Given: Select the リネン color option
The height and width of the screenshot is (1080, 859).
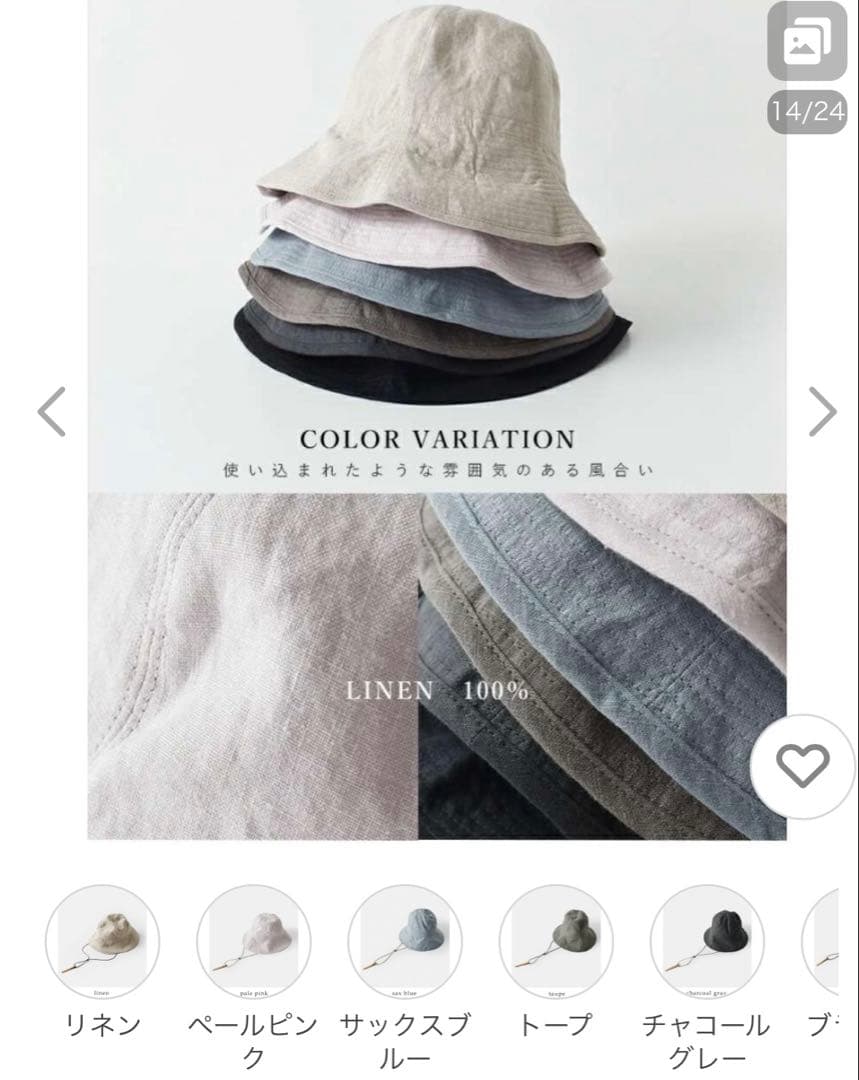Looking at the screenshot, I should (102, 942).
